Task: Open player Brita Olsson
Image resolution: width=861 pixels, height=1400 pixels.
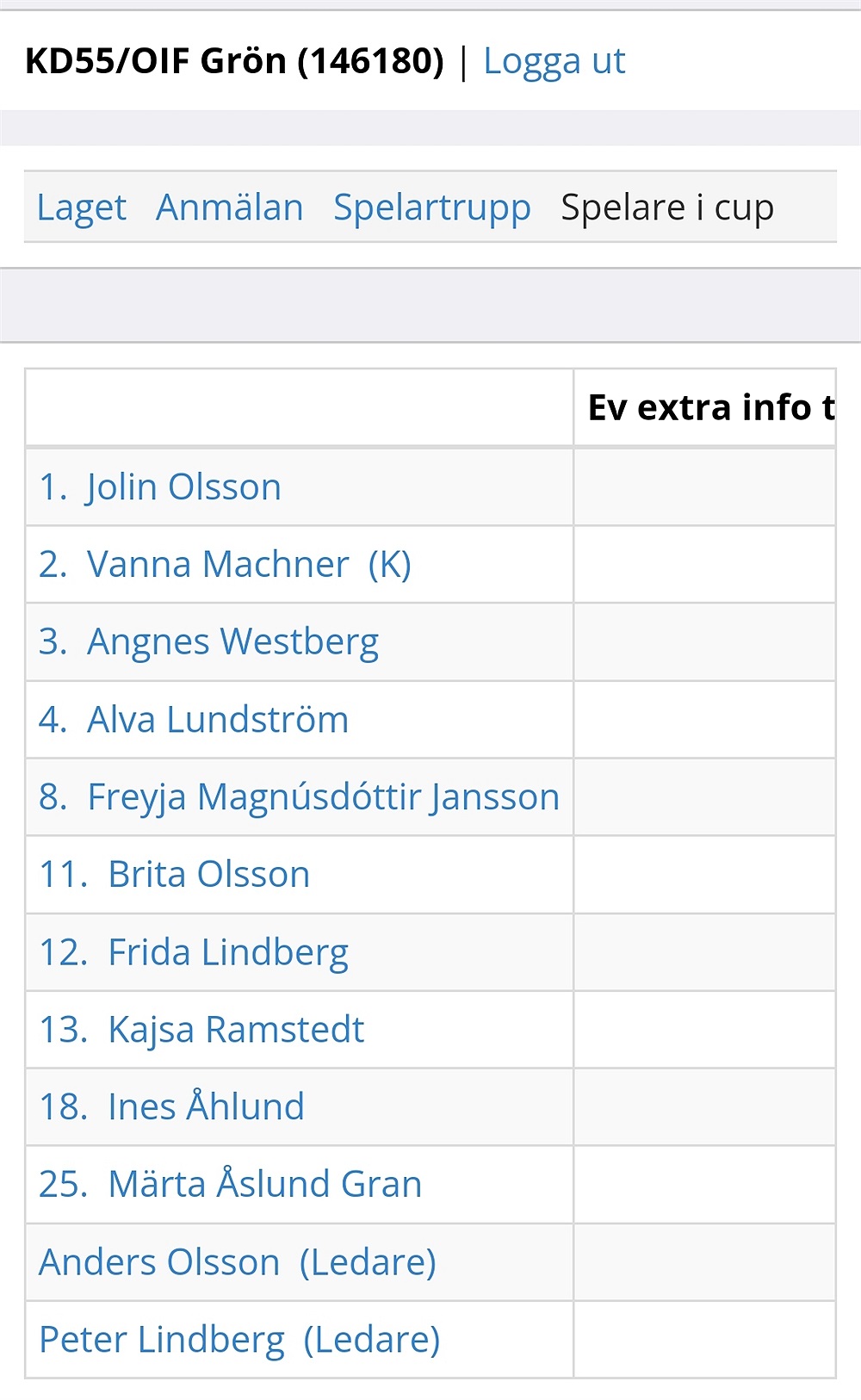Action: (175, 875)
